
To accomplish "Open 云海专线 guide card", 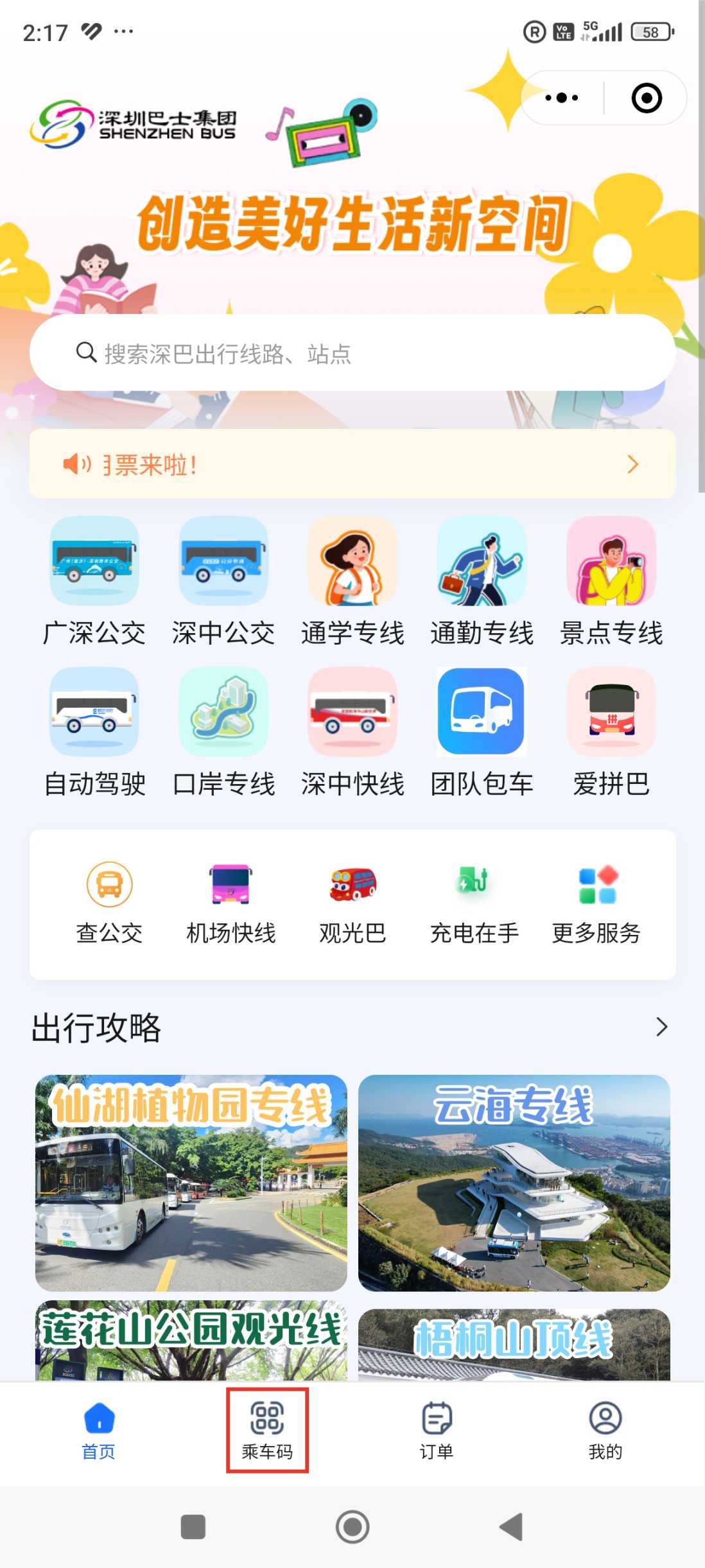I will tap(514, 1183).
